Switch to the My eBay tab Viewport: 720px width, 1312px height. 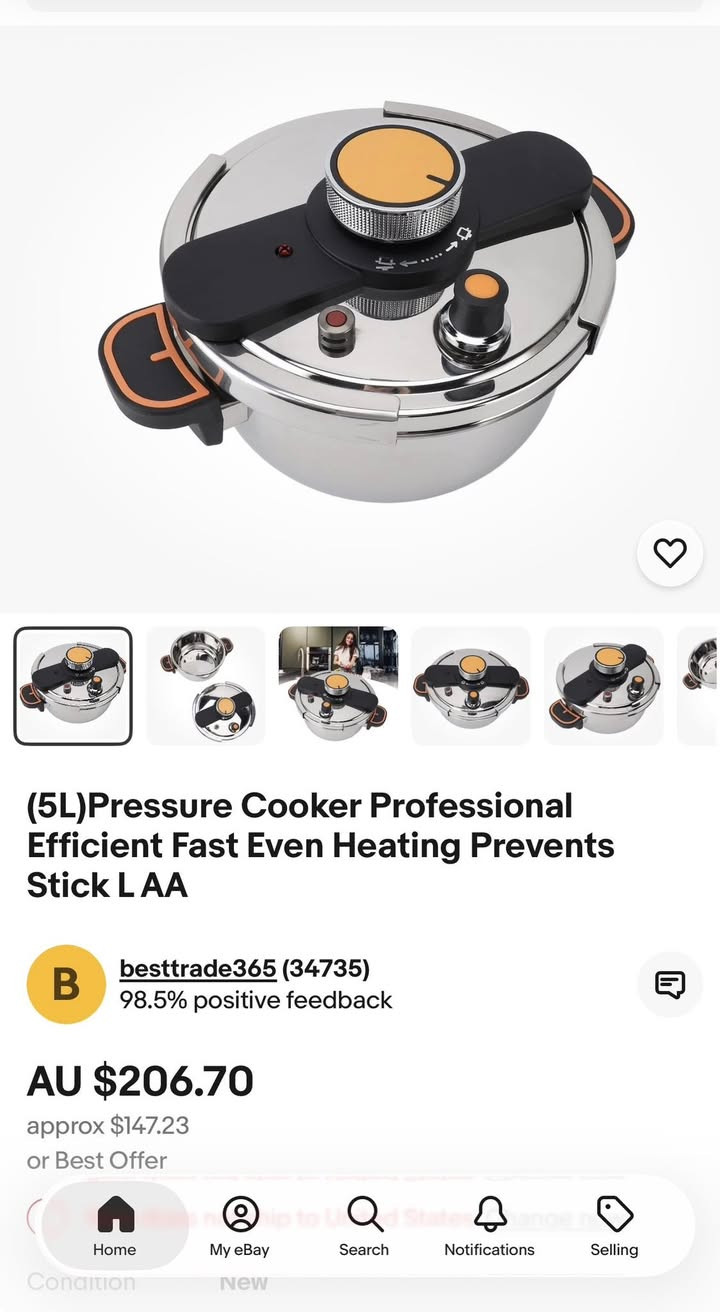[239, 1227]
